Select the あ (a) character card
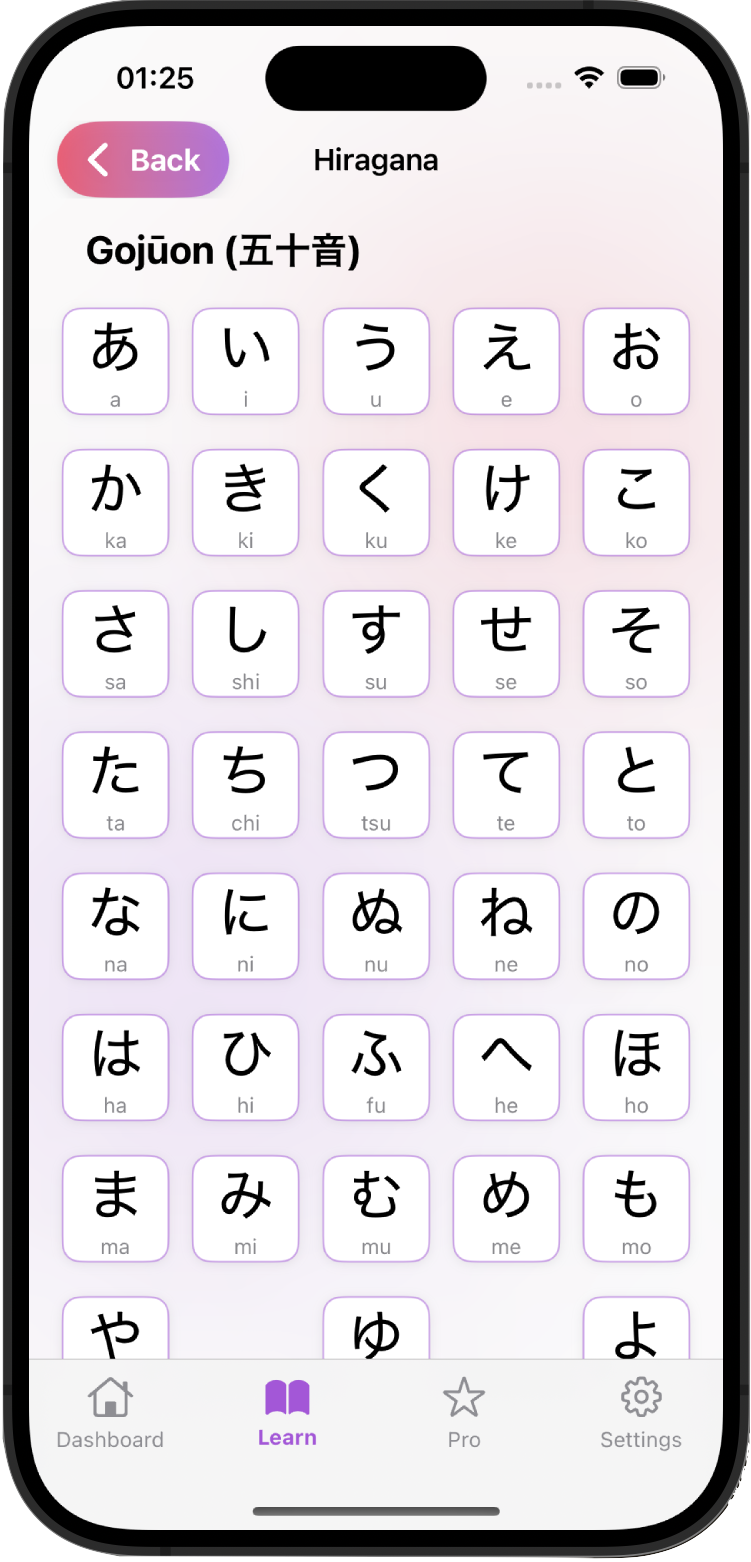Image resolution: width=751 pixels, height=1562 pixels. click(x=115, y=361)
